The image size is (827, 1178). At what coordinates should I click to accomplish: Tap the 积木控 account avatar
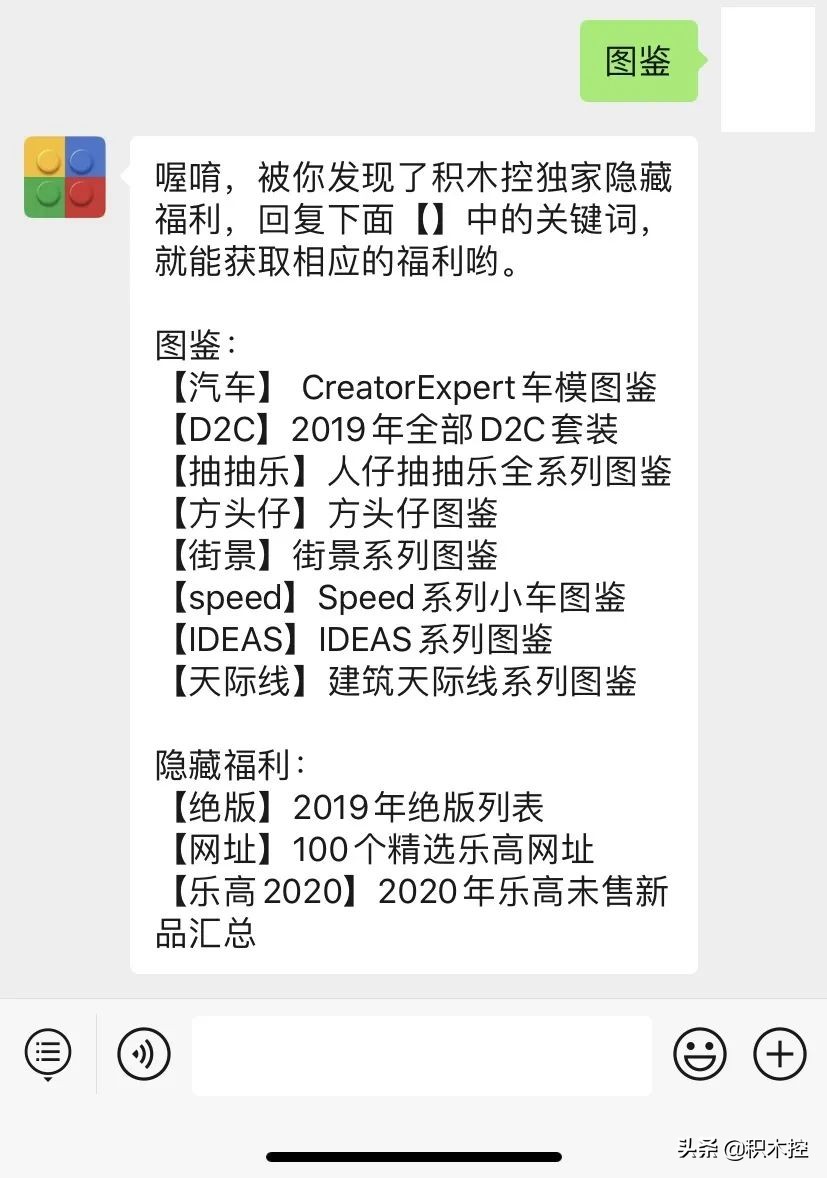64,176
